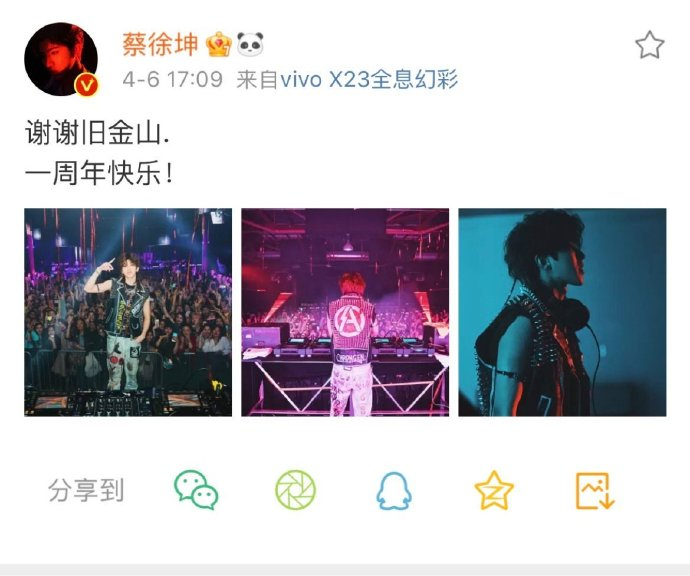Share to Qzone via the yellow star icon
The height and width of the screenshot is (576, 690).
[494, 490]
